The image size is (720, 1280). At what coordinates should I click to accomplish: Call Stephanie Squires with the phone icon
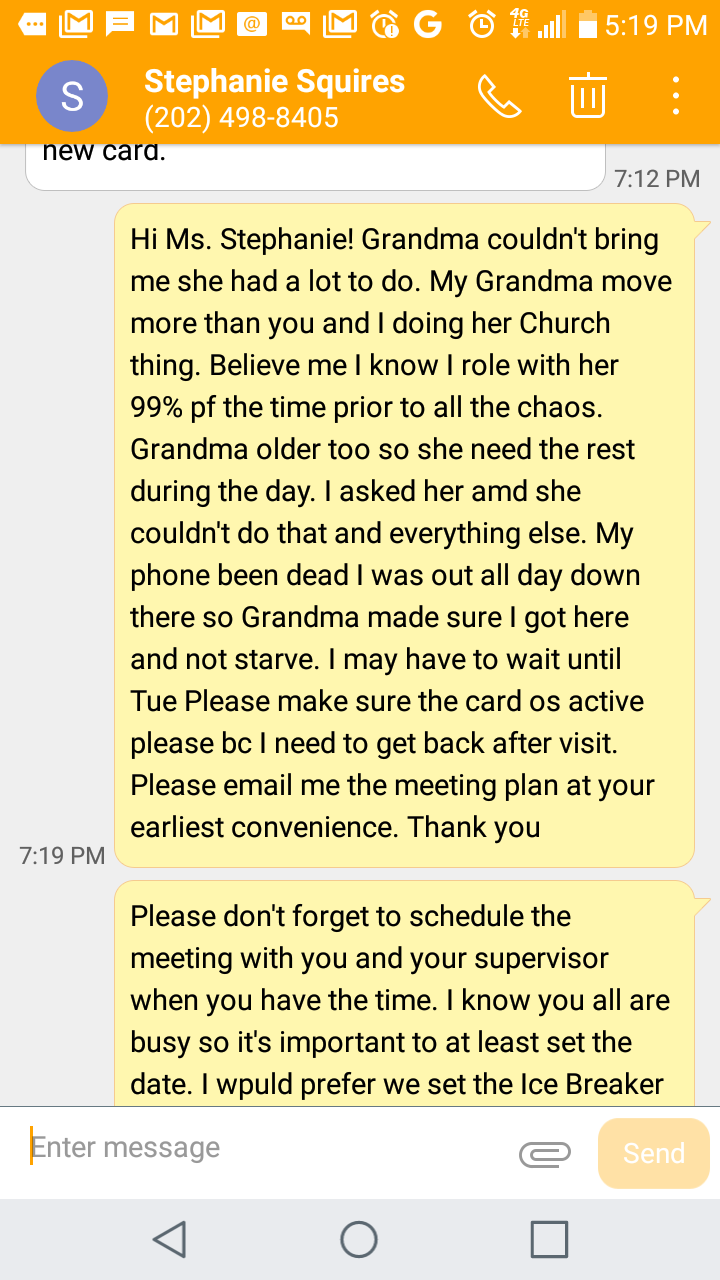pos(499,96)
